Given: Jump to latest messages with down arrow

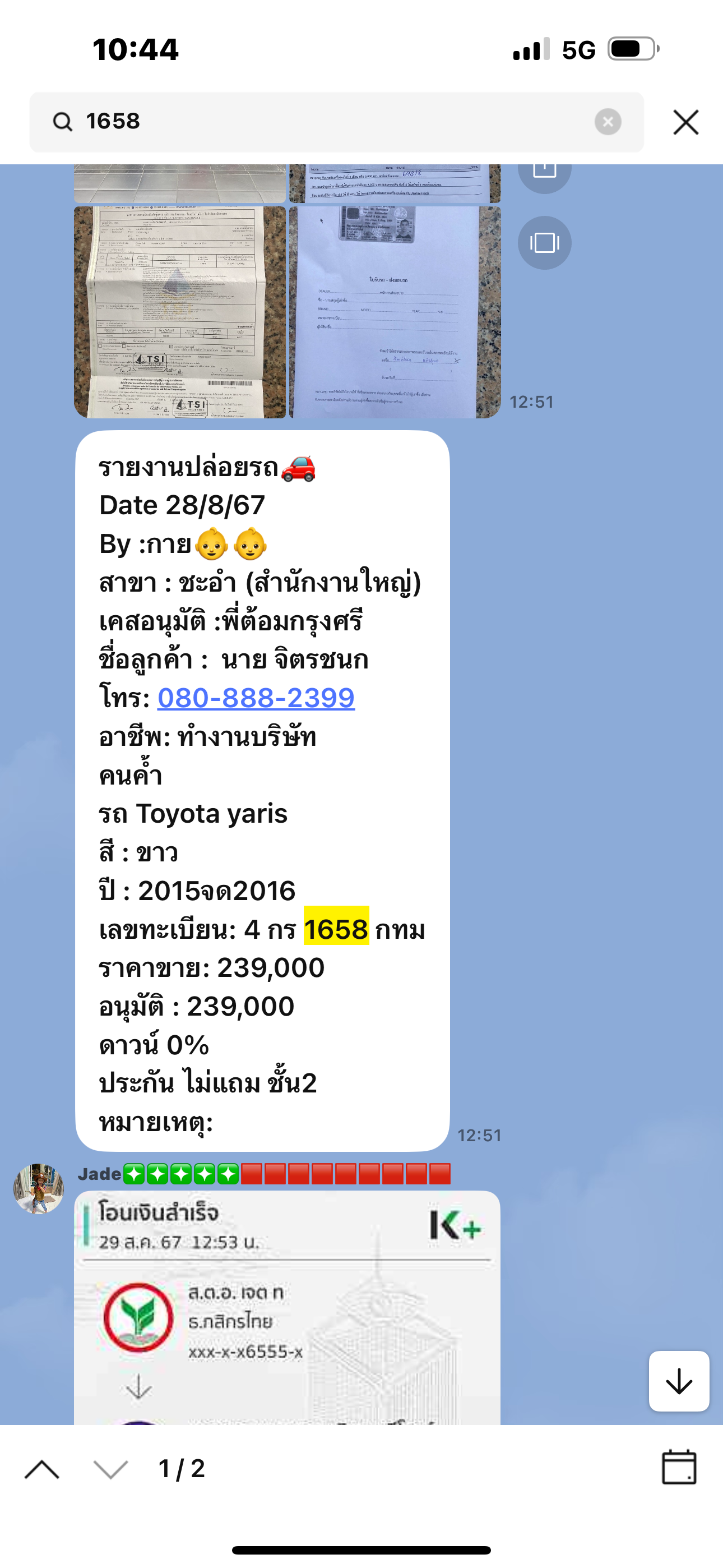Looking at the screenshot, I should point(679,1381).
